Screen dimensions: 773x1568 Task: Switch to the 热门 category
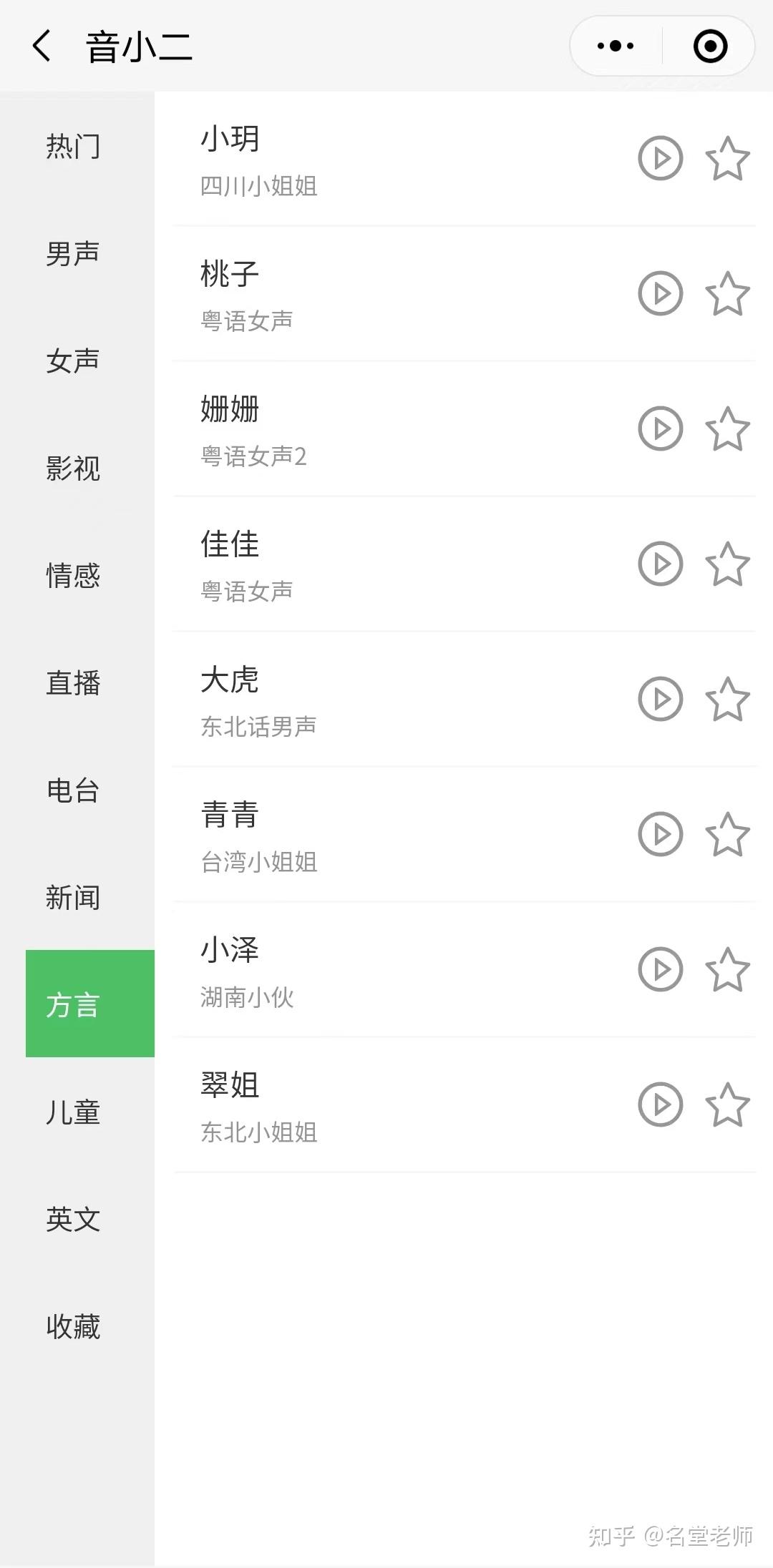(x=73, y=146)
